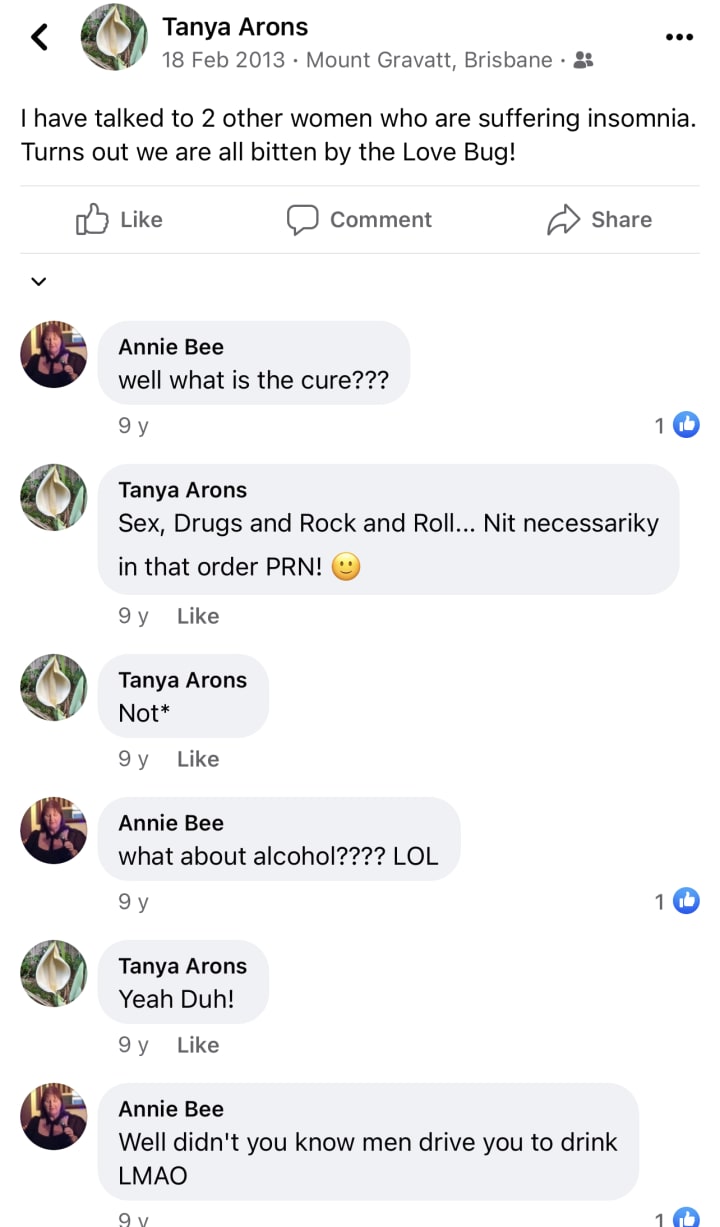720x1227 pixels.
Task: Like the 'Yeah Duh!' comment
Action: [x=197, y=1045]
